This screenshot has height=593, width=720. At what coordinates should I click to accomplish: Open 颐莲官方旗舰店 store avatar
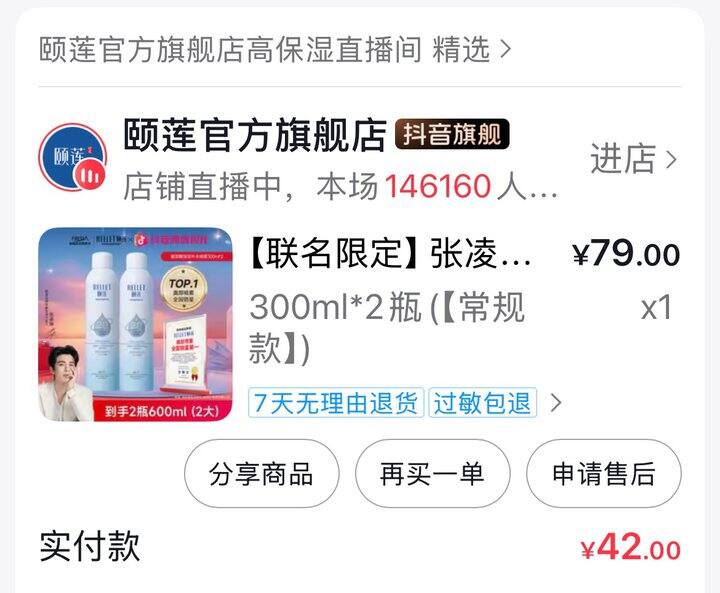click(x=72, y=157)
